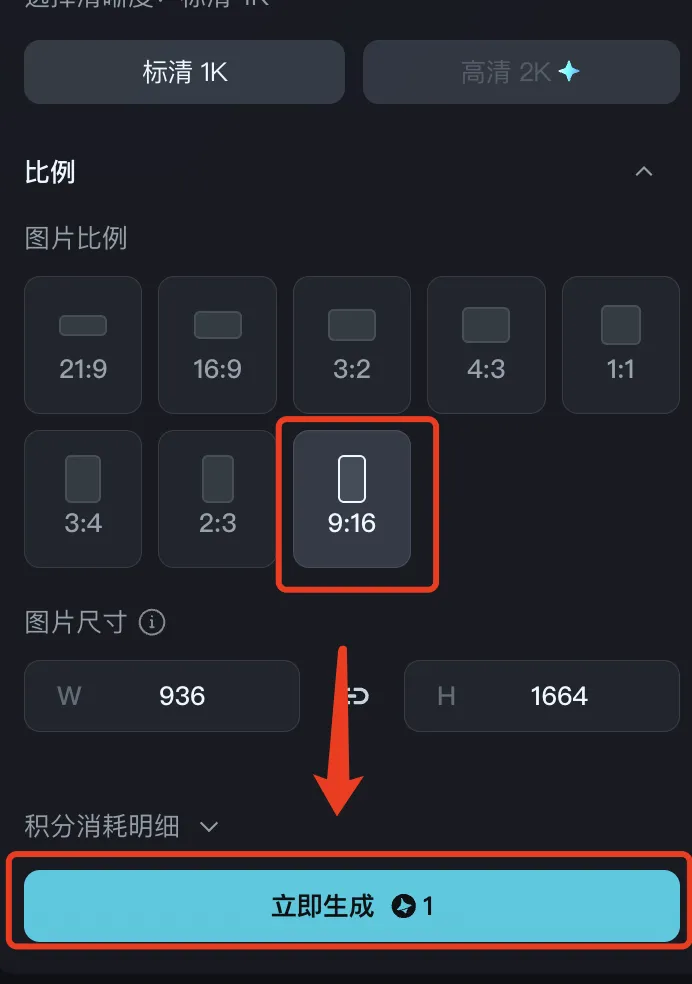Select the 21:9 aspect ratio

(83, 345)
